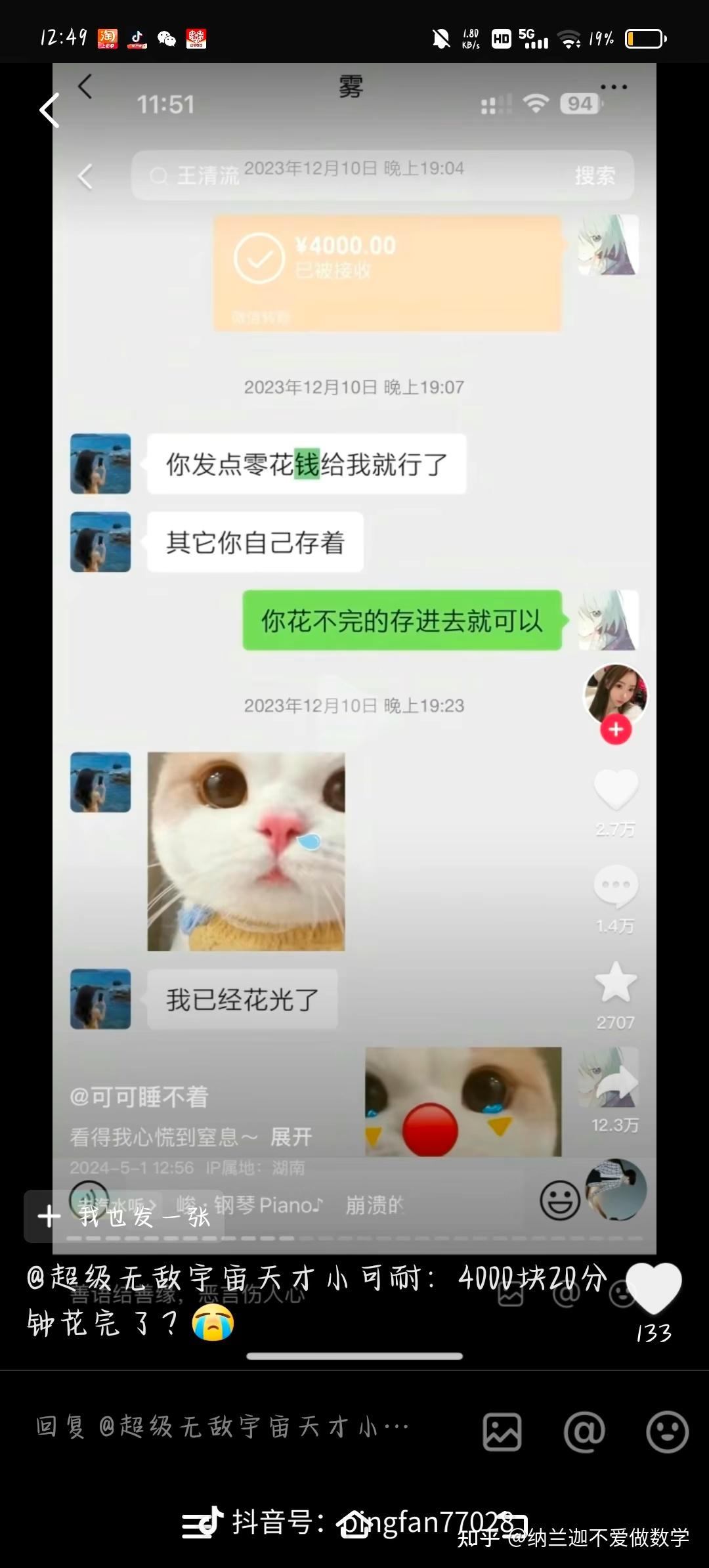709x1568 pixels.
Task: Attach a picture to the reply
Action: pyautogui.click(x=502, y=1431)
